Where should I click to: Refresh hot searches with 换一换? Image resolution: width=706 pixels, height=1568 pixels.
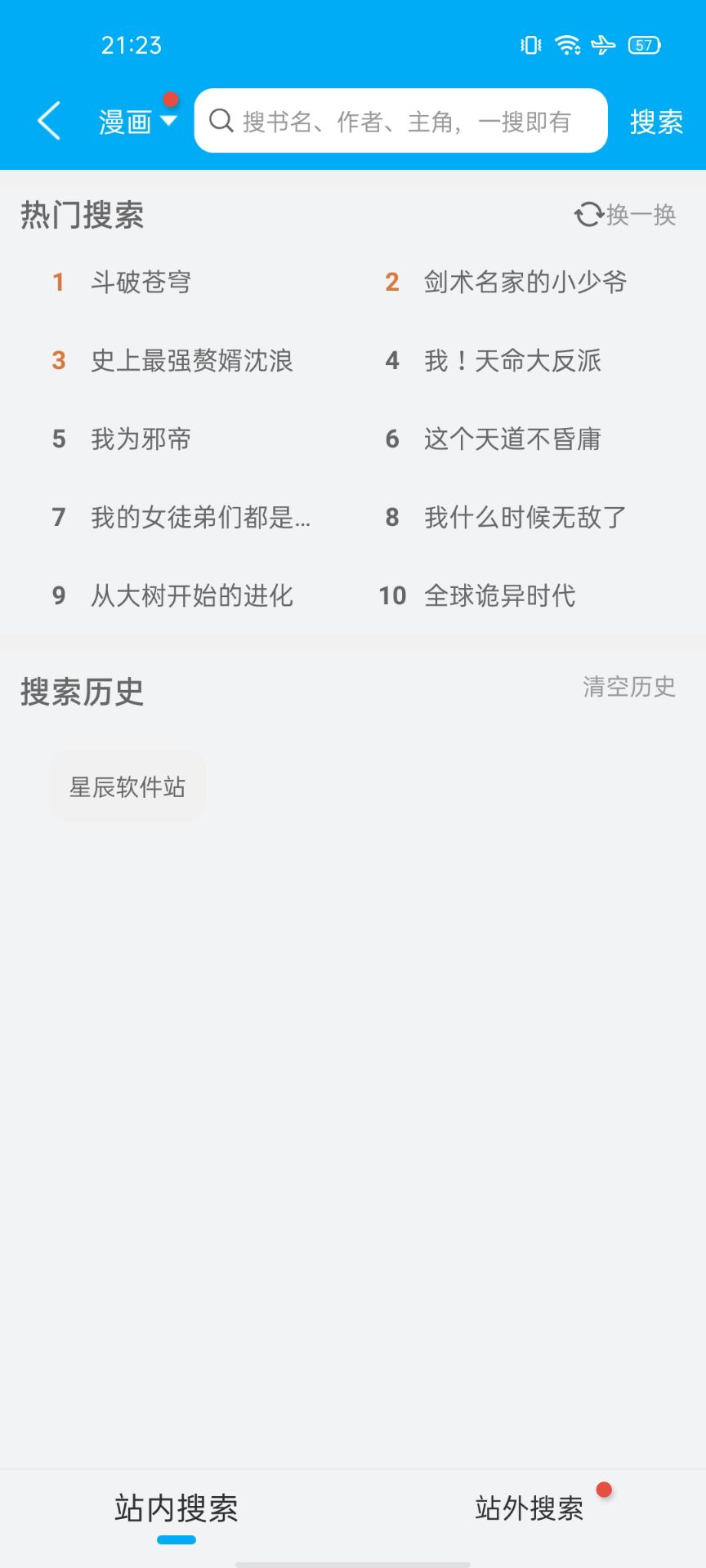625,215
